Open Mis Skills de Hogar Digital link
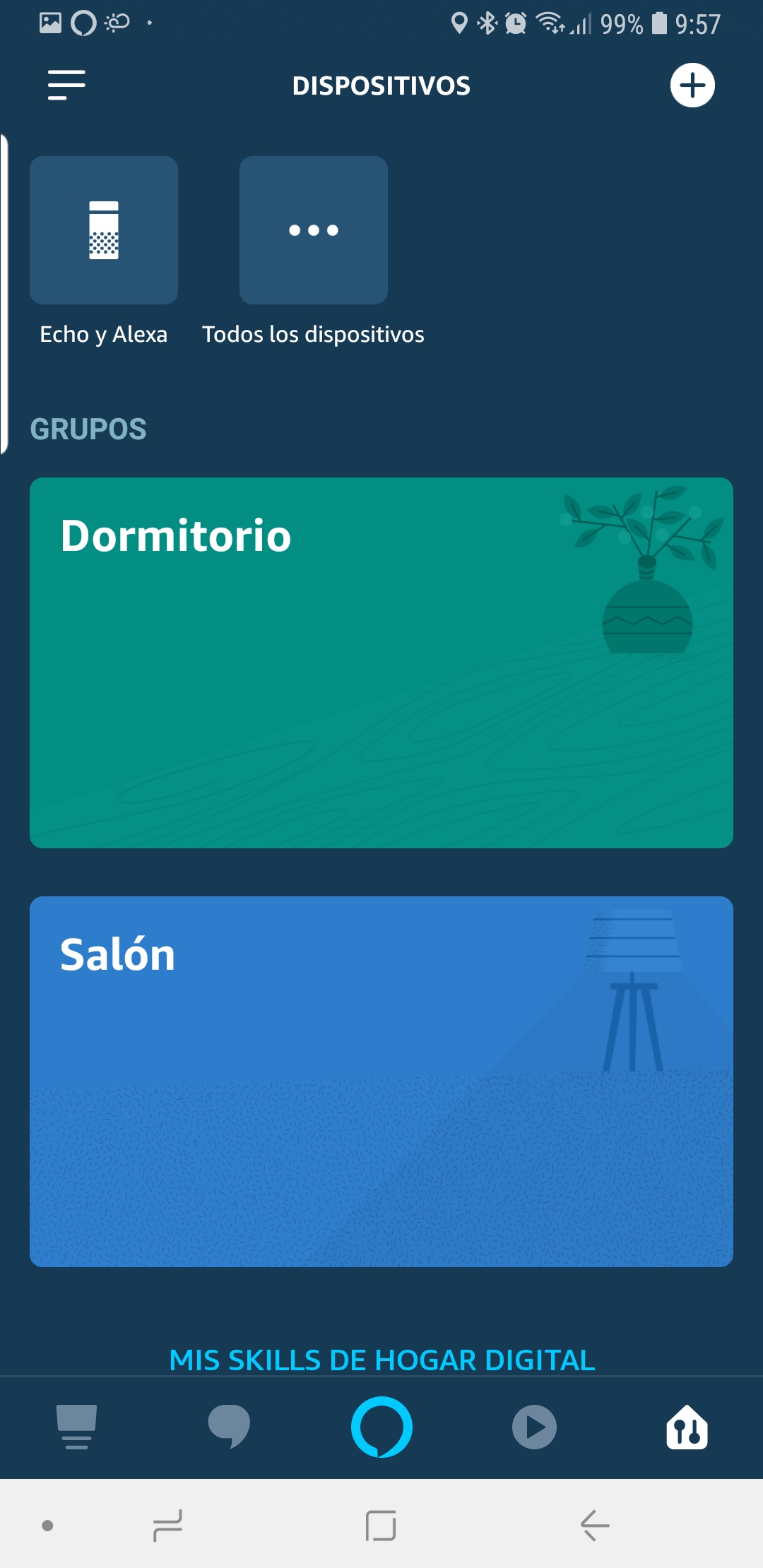The width and height of the screenshot is (763, 1568). coord(381,1360)
